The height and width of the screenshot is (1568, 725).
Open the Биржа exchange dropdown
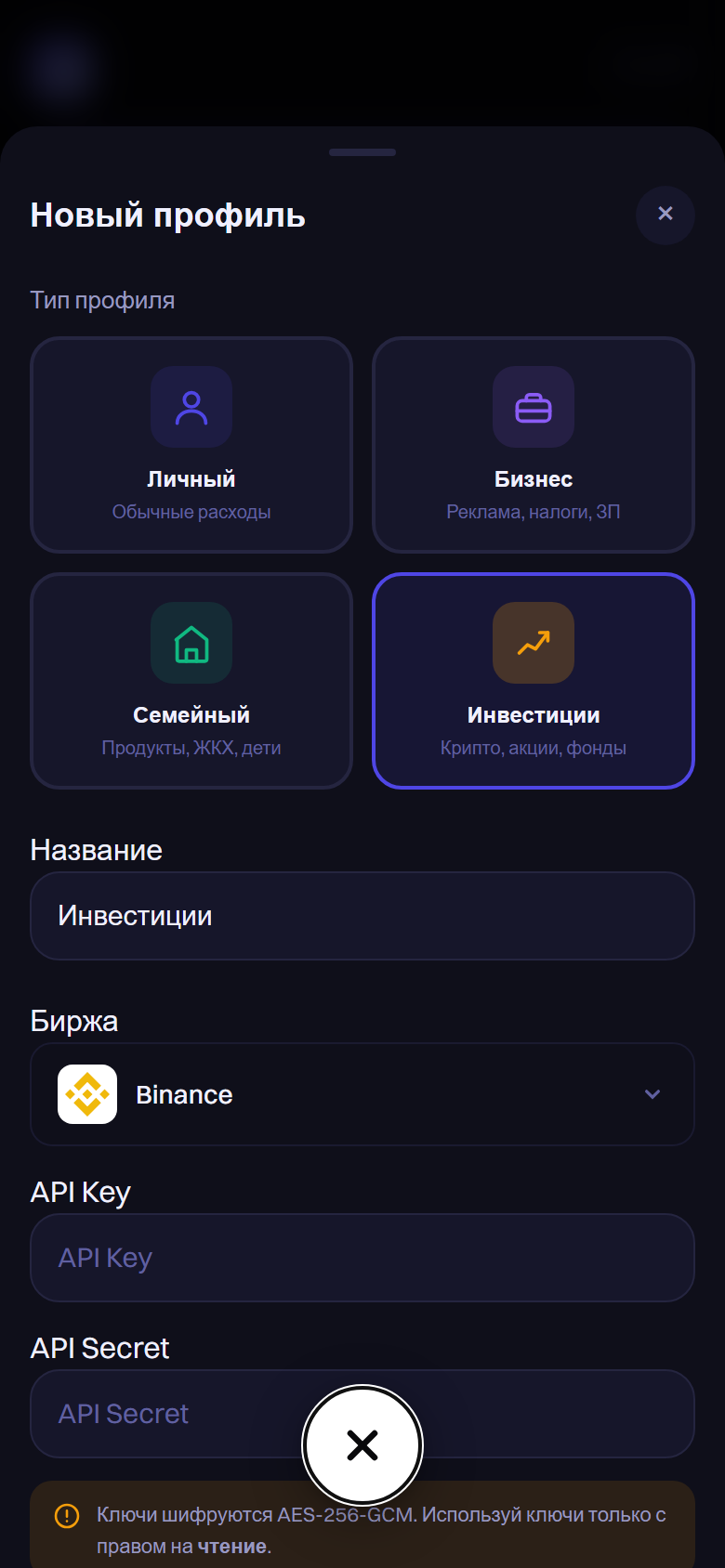click(362, 1094)
